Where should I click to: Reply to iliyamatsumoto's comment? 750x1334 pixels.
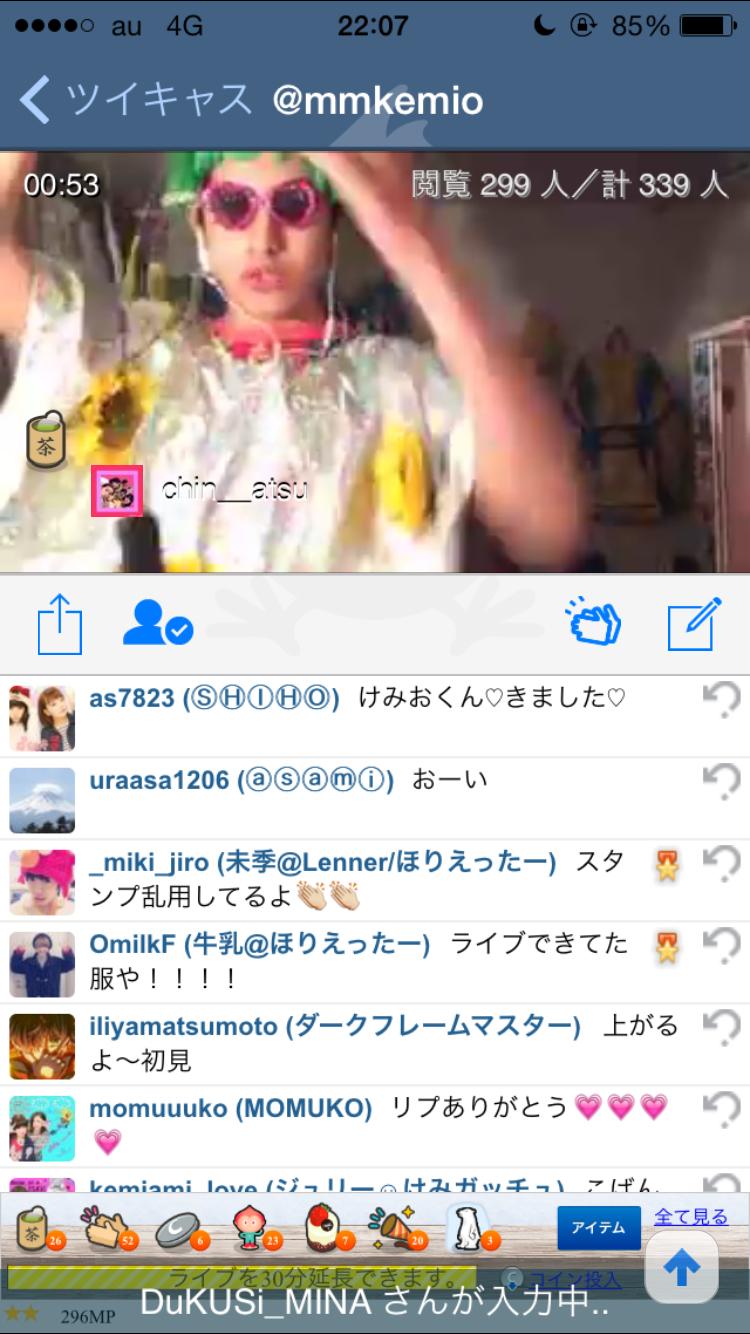(720, 1027)
